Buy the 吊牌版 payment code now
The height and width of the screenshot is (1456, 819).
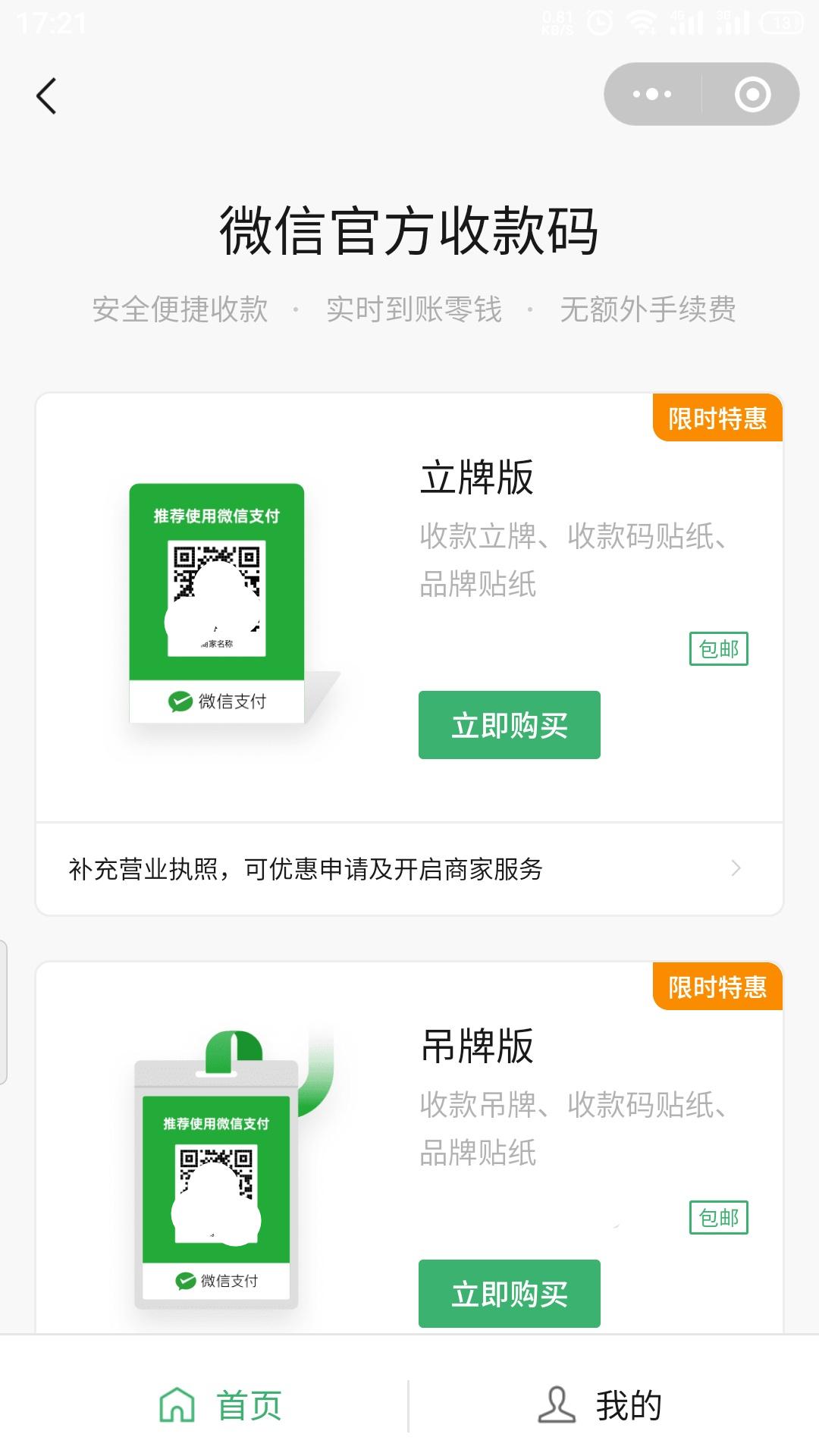coord(509,1294)
